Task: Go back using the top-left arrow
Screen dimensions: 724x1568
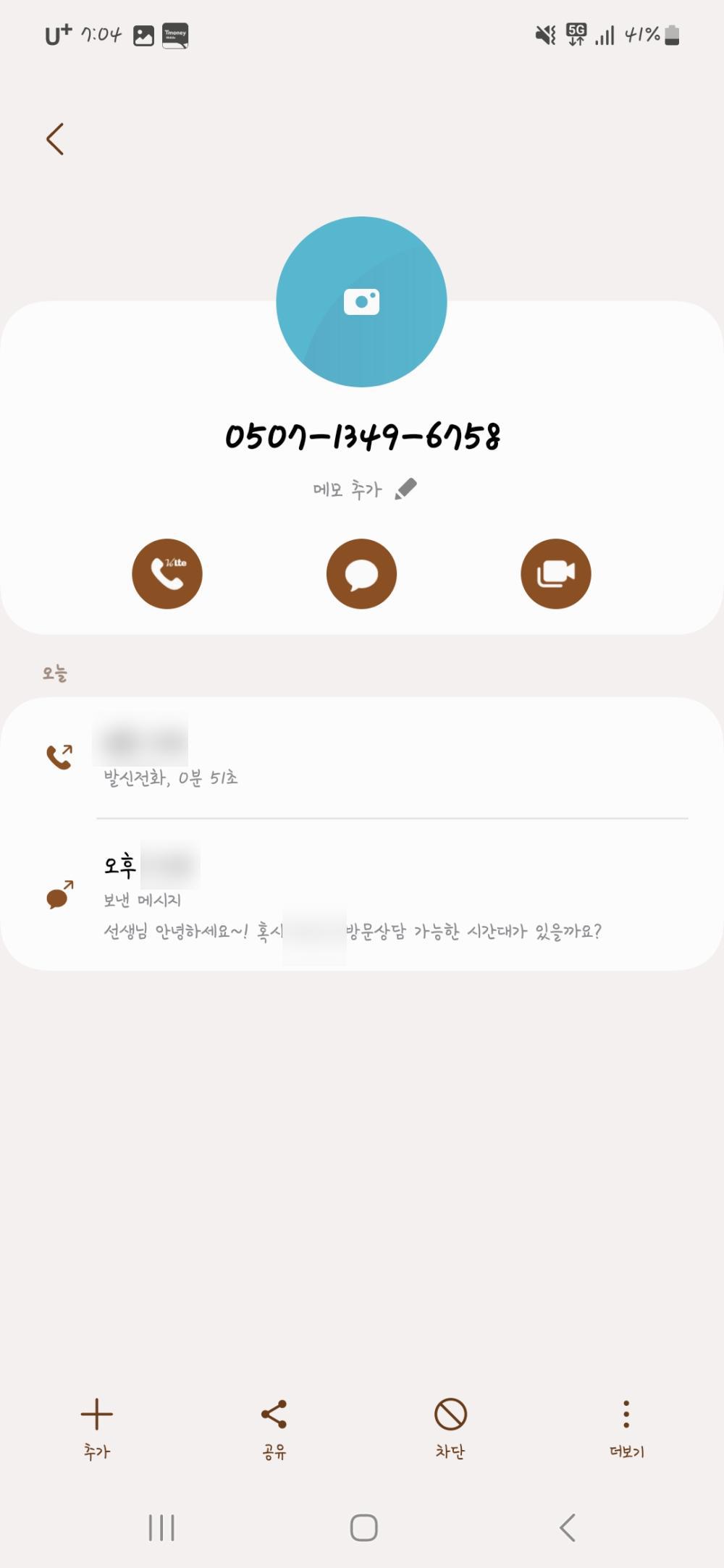Action: click(55, 138)
